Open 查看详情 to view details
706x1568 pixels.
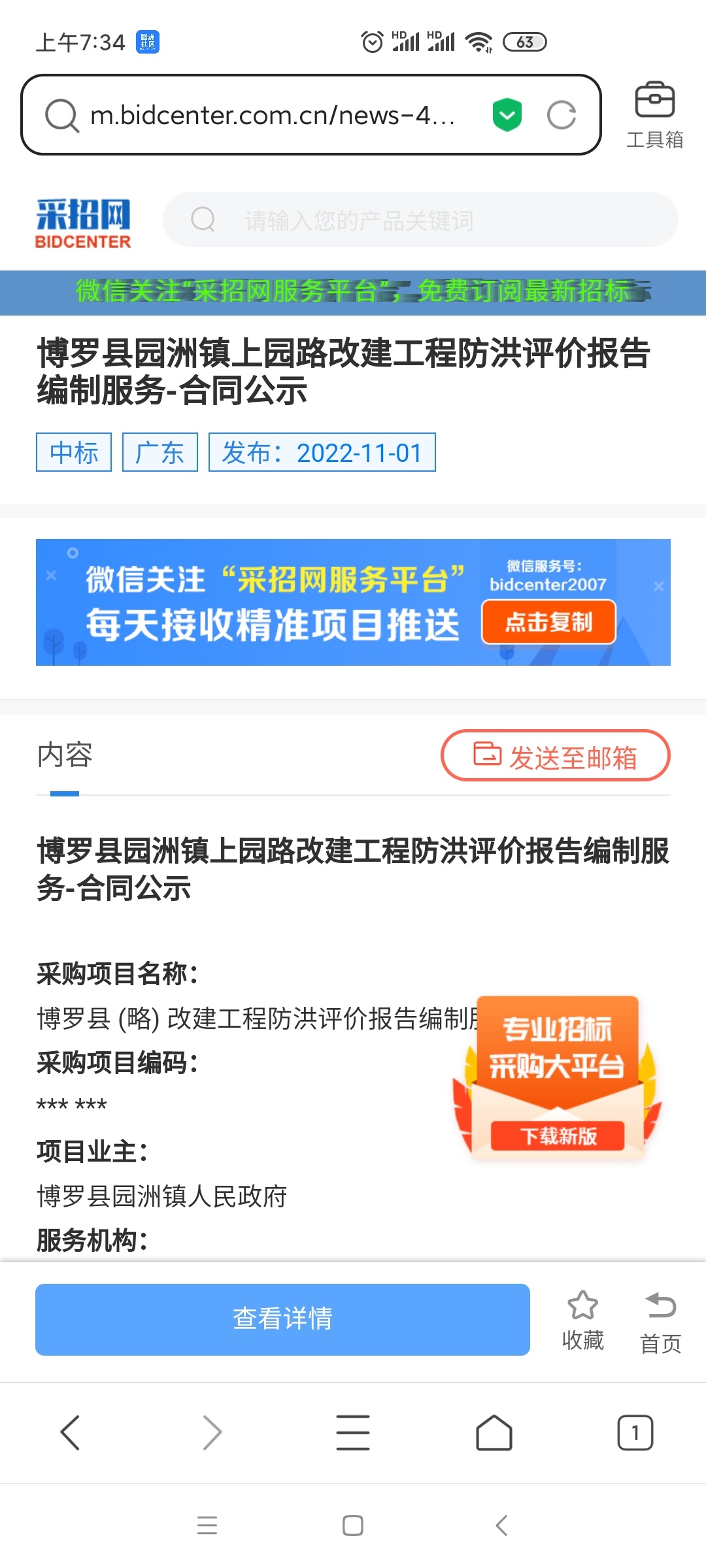point(282,1319)
